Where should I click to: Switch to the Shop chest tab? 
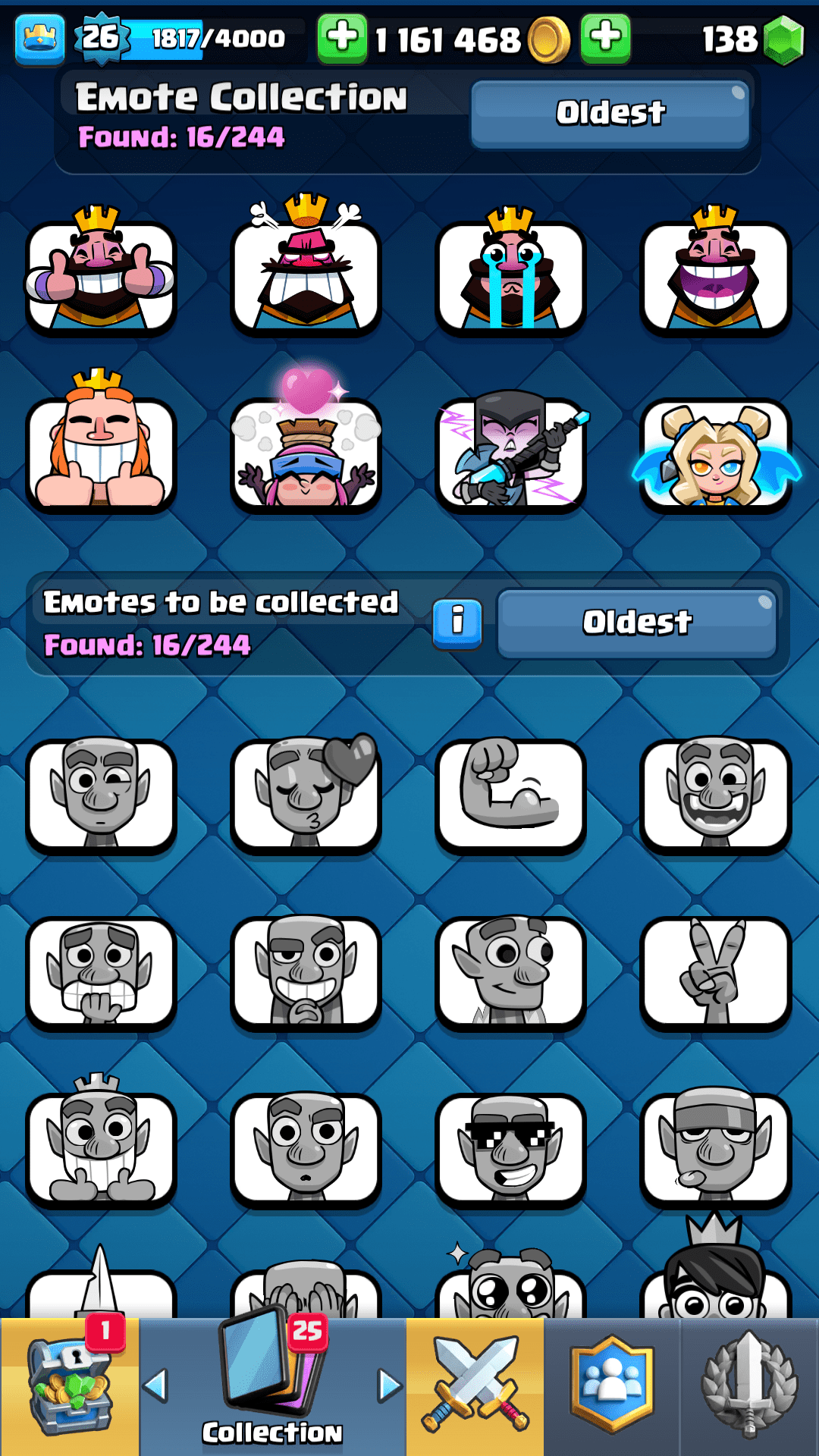[70, 1386]
